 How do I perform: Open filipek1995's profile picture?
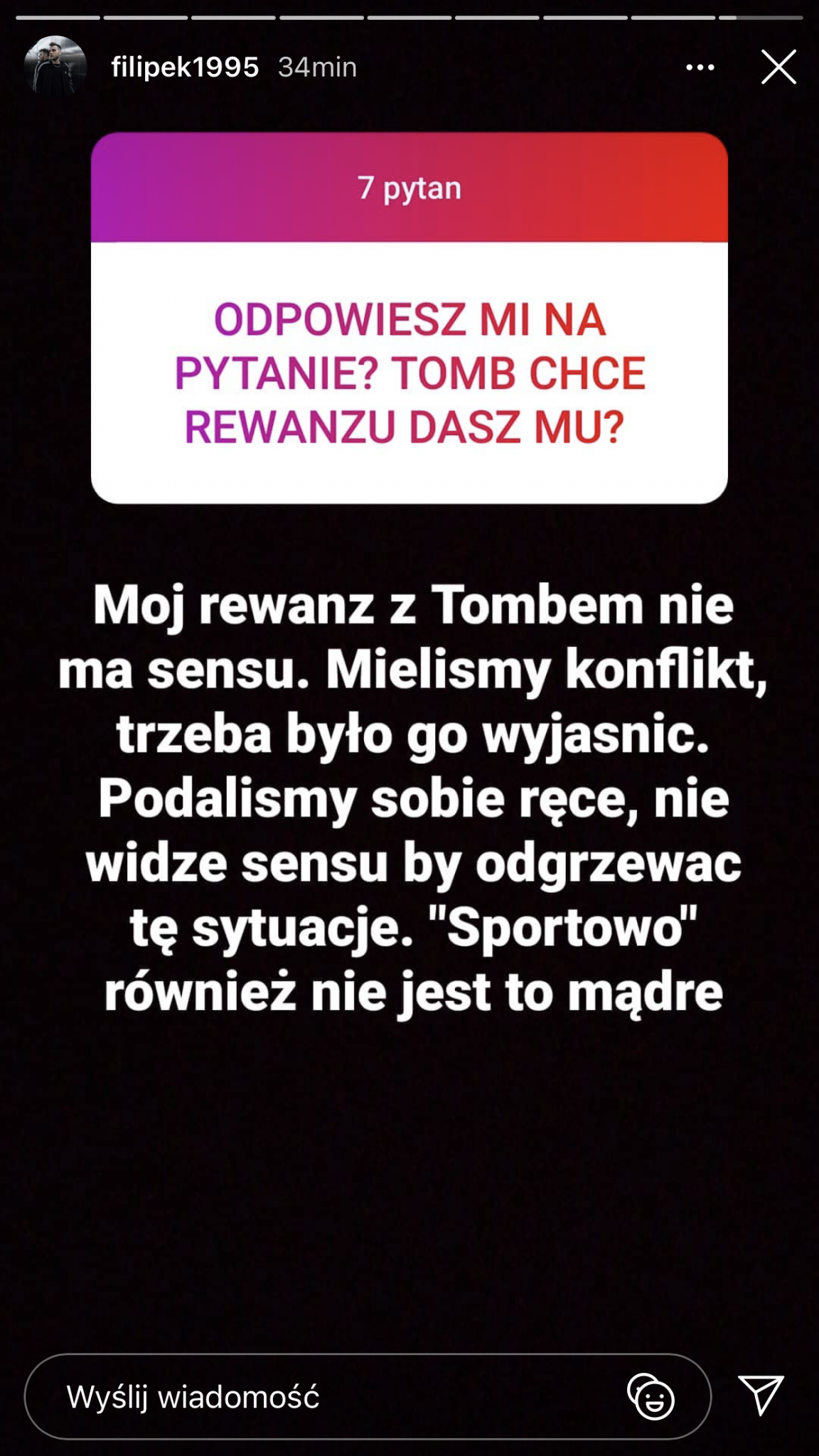coord(55,67)
